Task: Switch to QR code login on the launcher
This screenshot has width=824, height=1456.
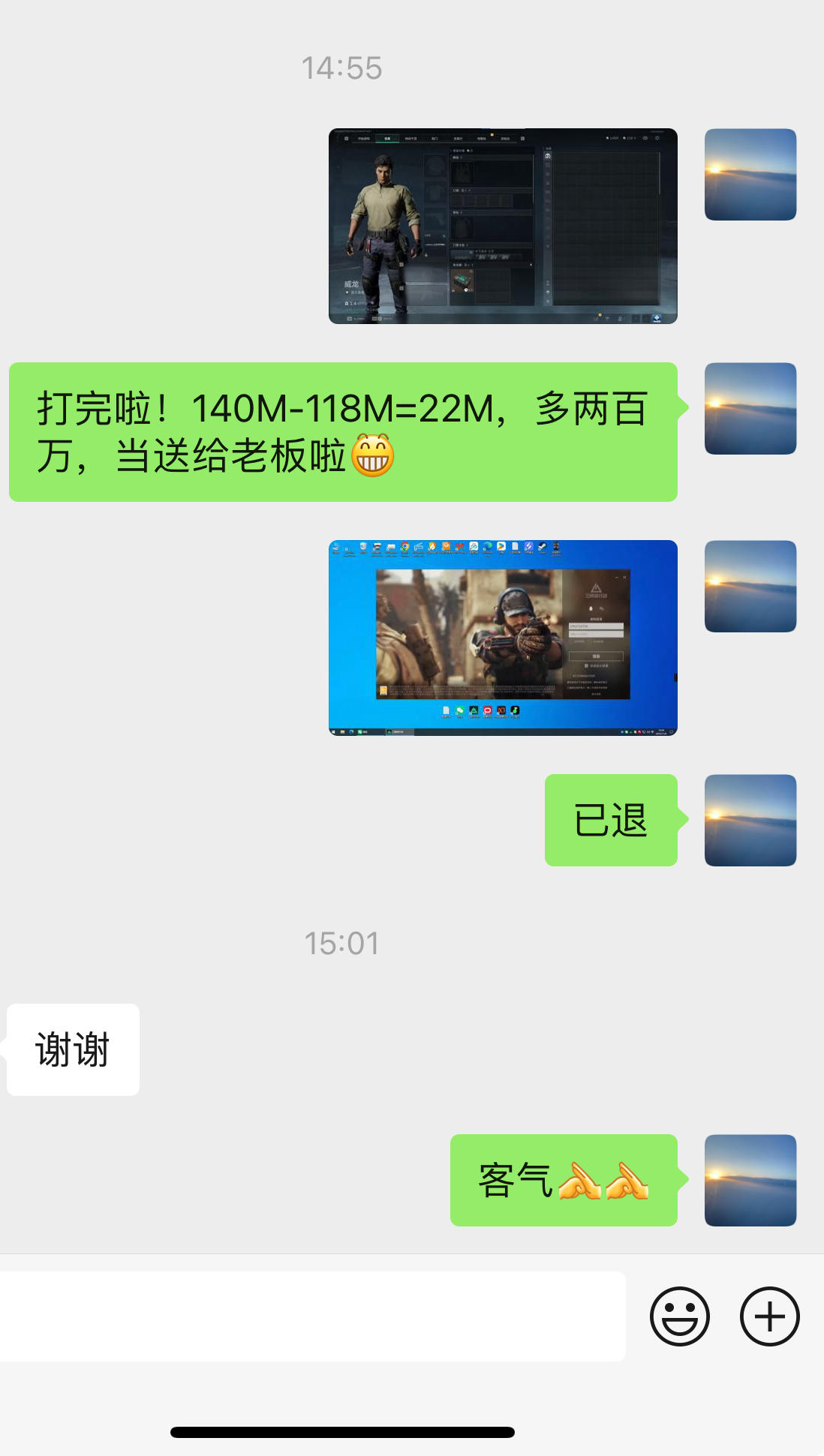Action: tap(601, 609)
